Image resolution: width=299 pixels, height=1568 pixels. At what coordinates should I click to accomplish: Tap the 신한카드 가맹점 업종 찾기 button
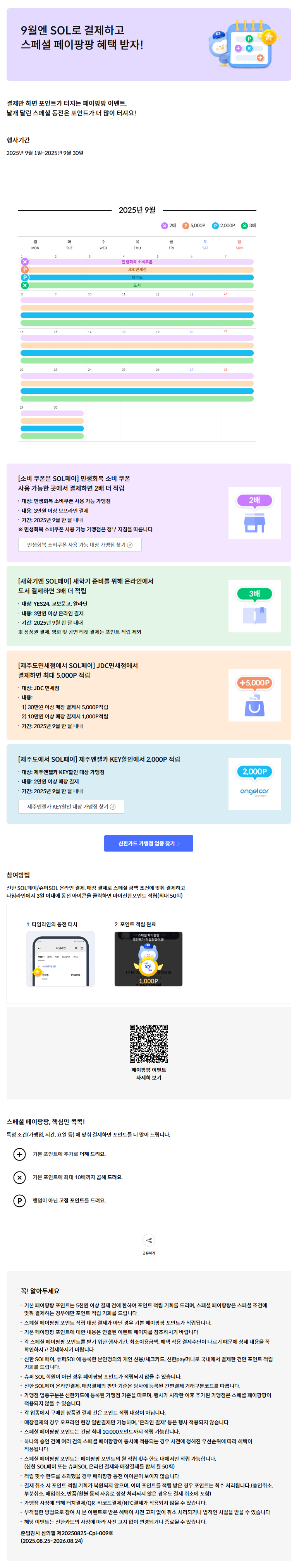click(x=149, y=844)
